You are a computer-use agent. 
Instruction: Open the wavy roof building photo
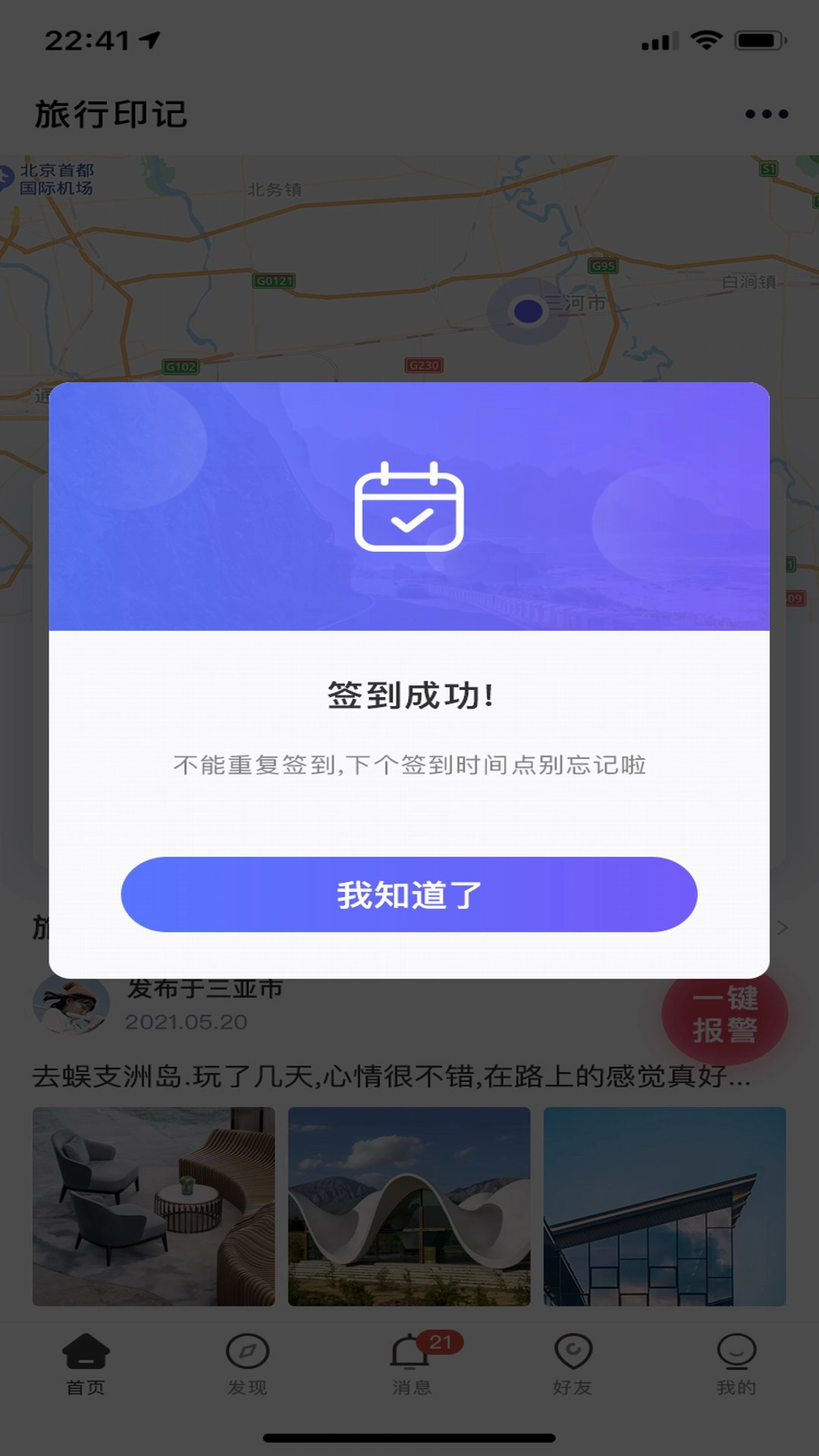409,1206
